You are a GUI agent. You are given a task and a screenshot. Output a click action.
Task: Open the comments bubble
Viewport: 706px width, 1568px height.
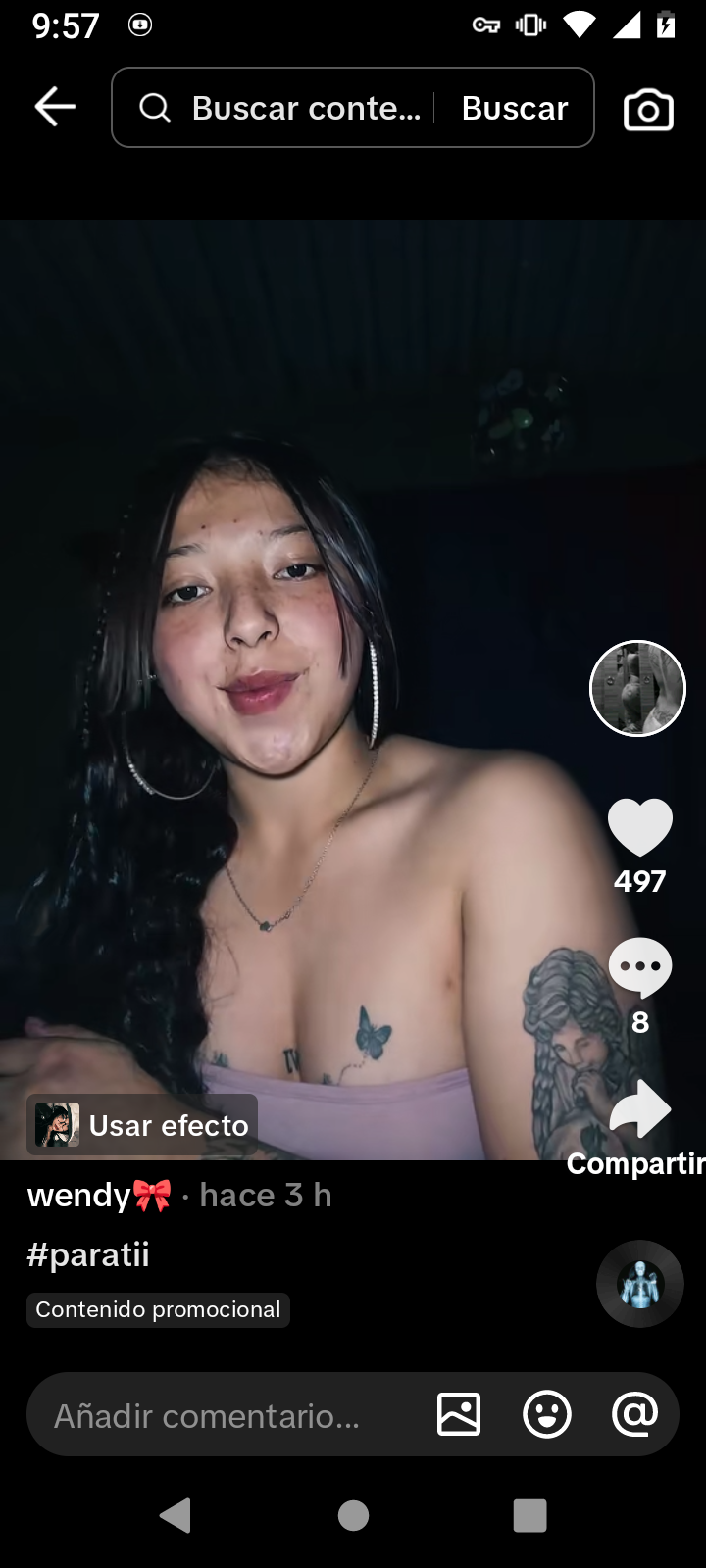point(640,967)
